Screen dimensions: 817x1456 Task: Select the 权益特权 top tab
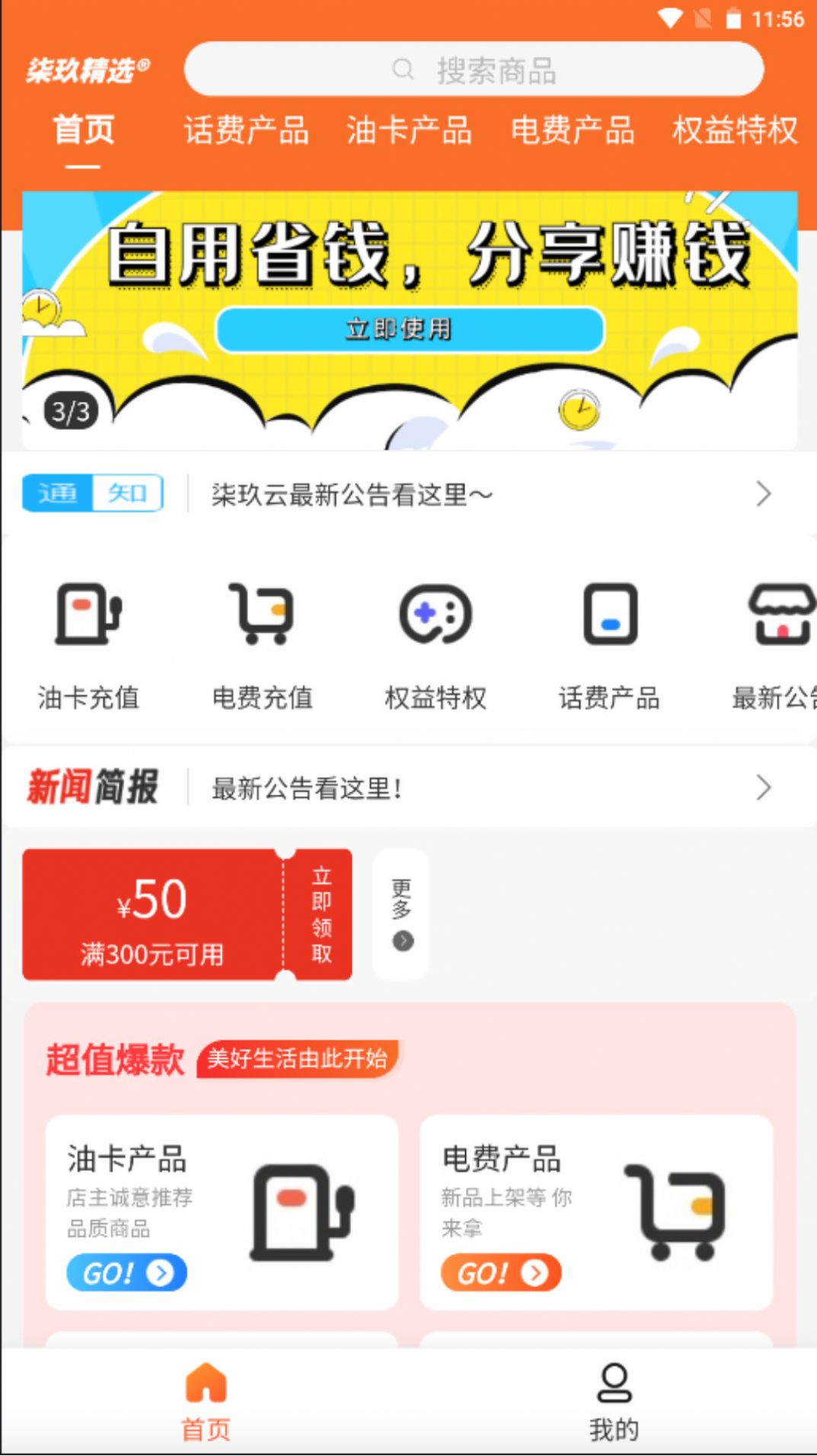735,130
